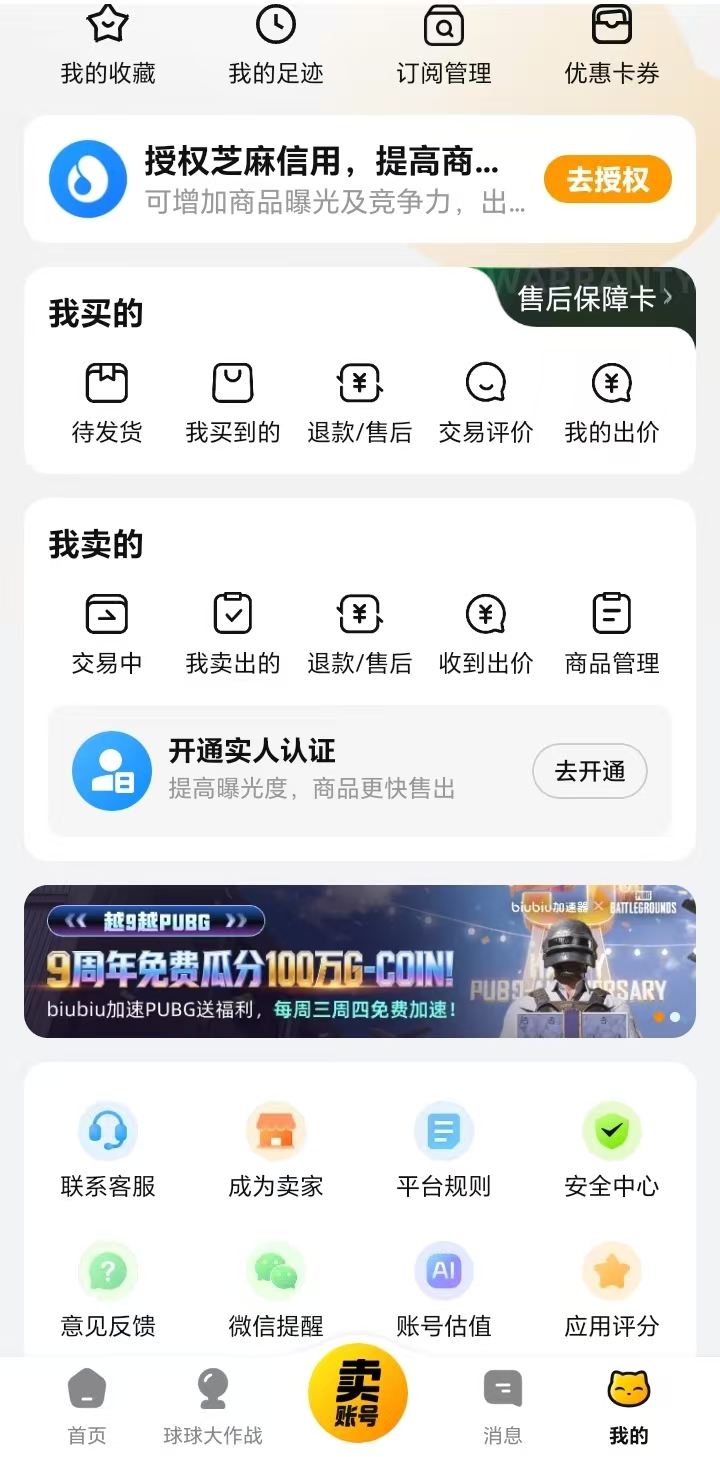
Task: View 待发货 orders under 我买的
Action: tap(107, 403)
